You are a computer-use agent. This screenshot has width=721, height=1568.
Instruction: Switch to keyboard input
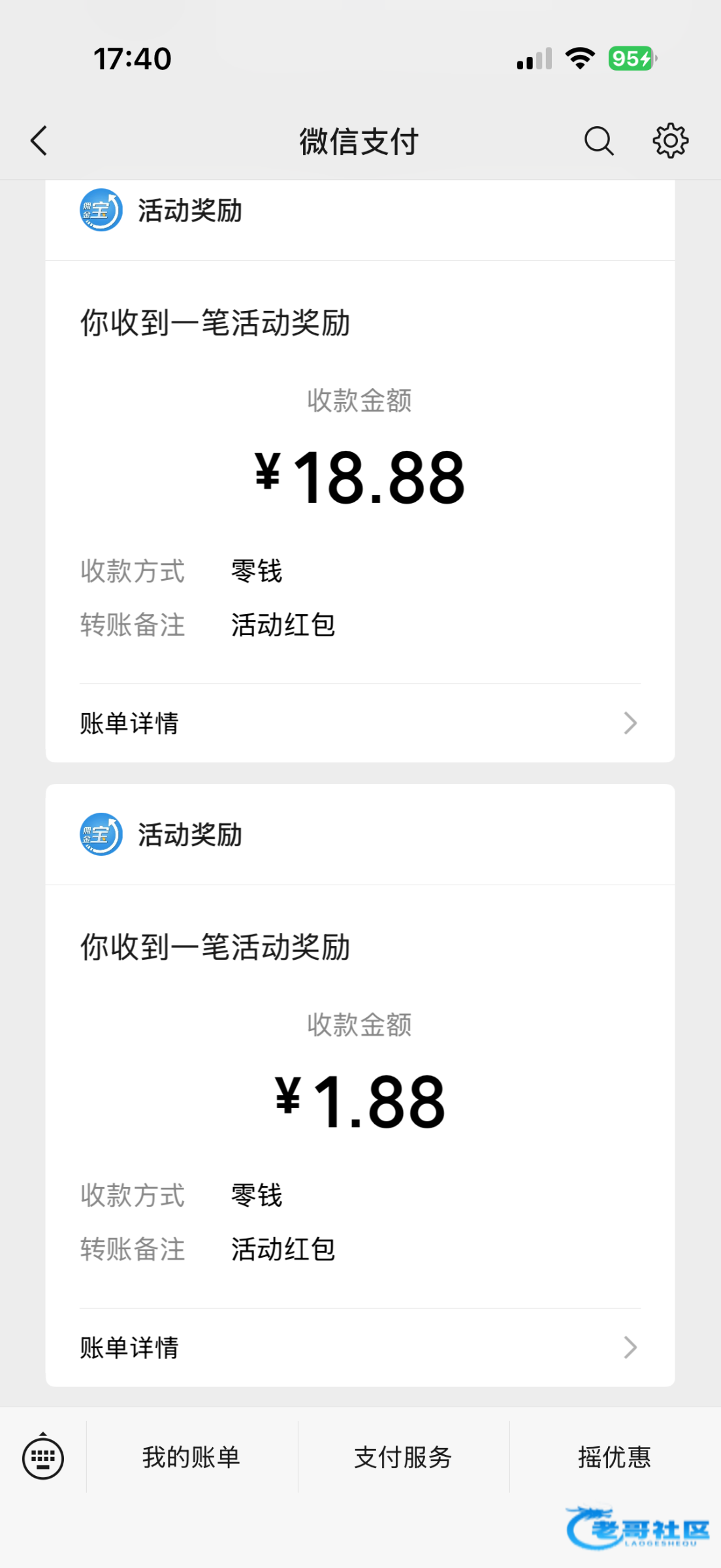[x=43, y=1458]
